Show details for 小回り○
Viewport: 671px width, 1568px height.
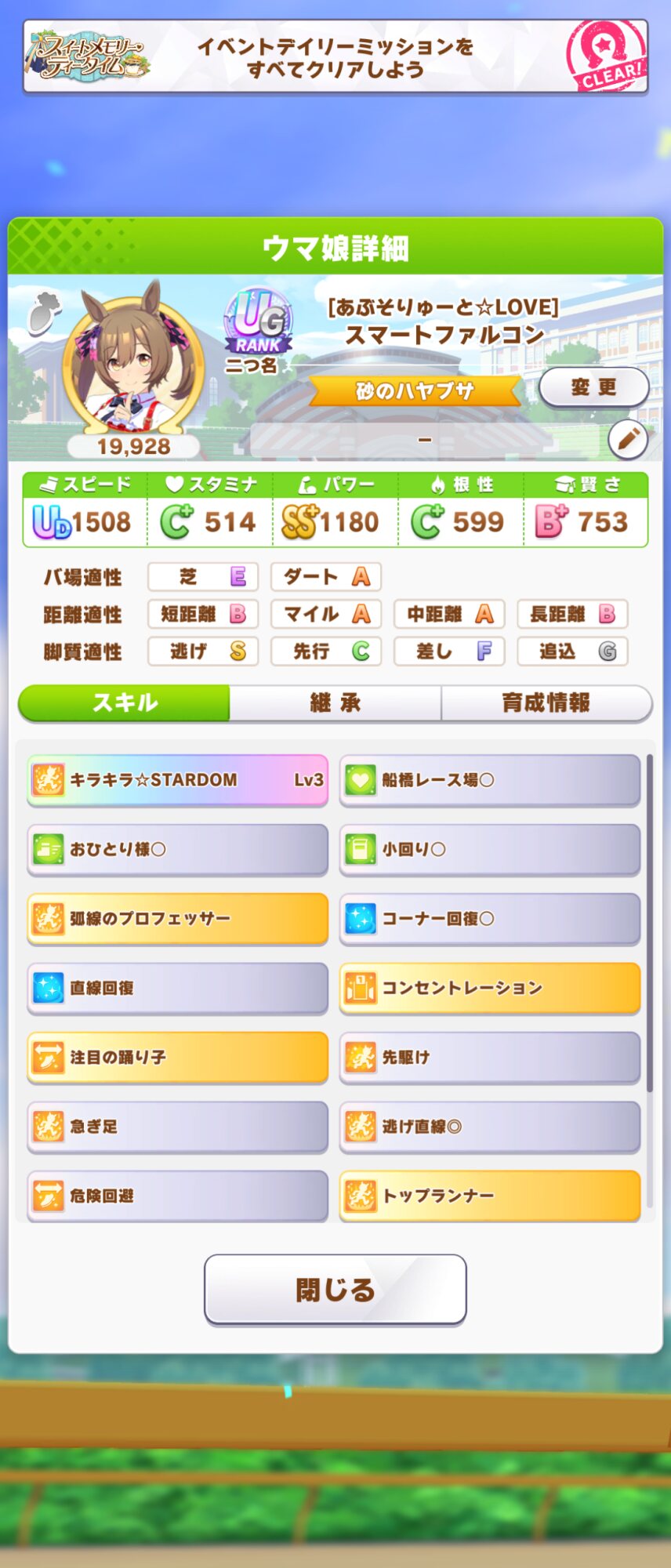tap(489, 849)
